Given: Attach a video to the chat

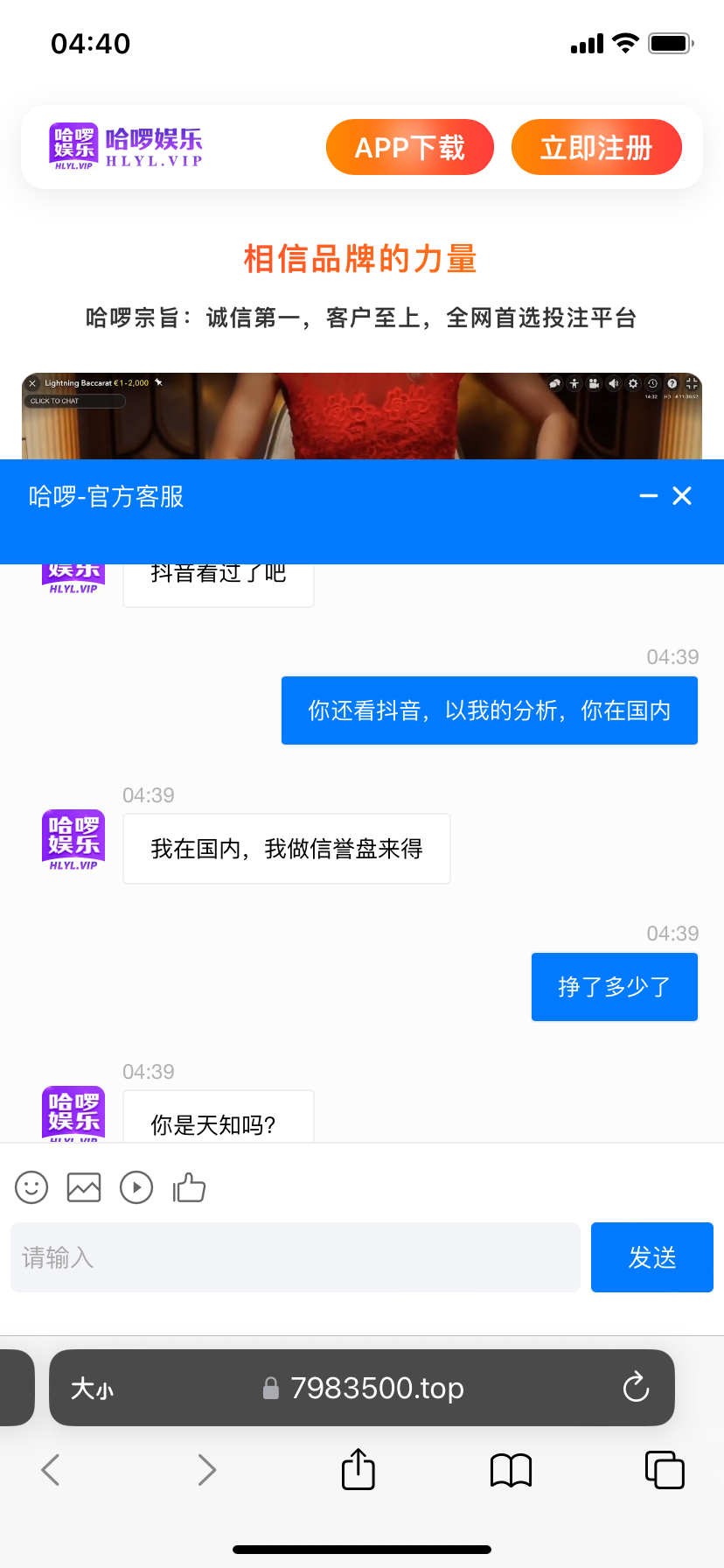Looking at the screenshot, I should (136, 1187).
